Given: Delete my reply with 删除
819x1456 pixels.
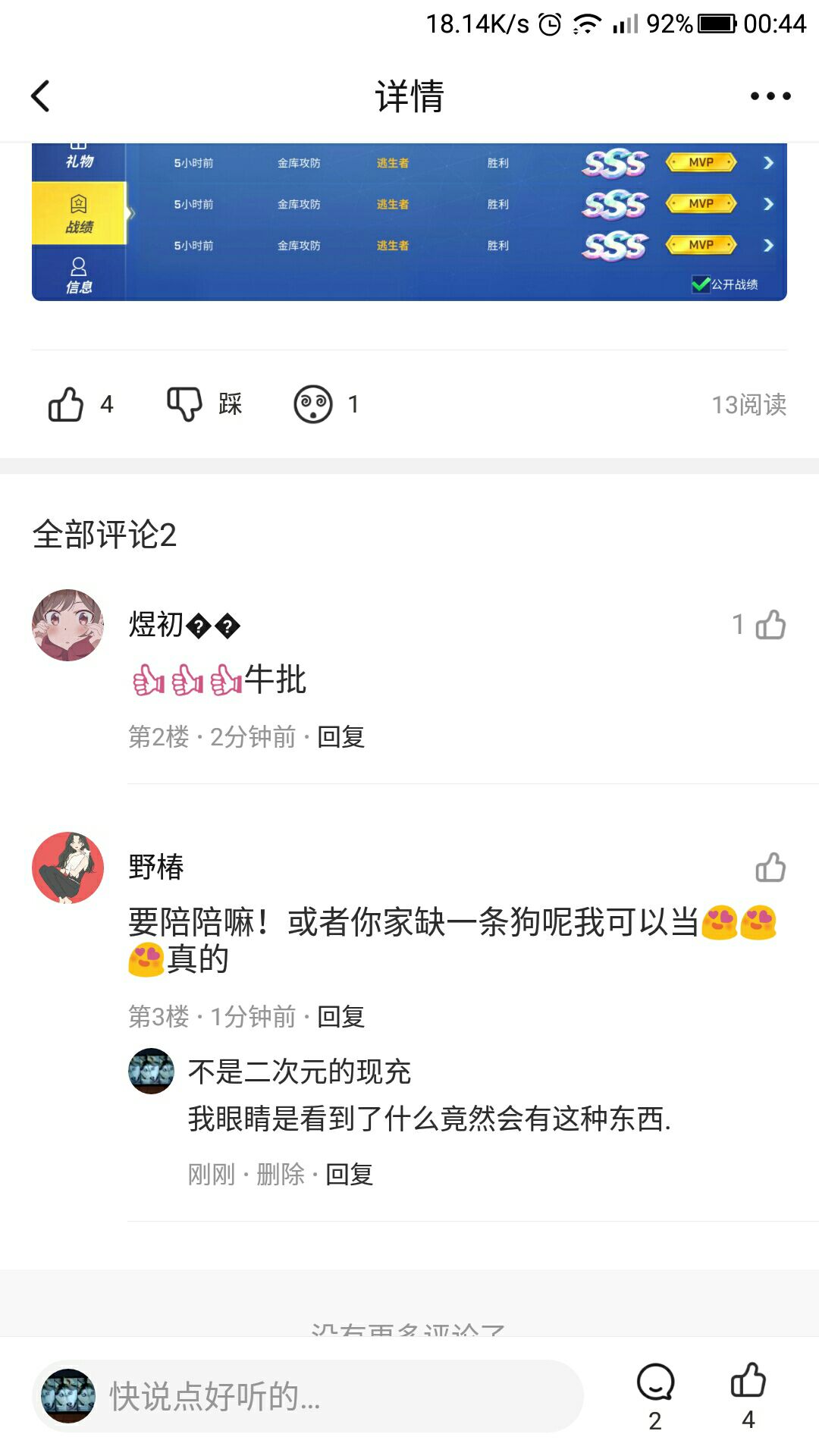Looking at the screenshot, I should (280, 1174).
